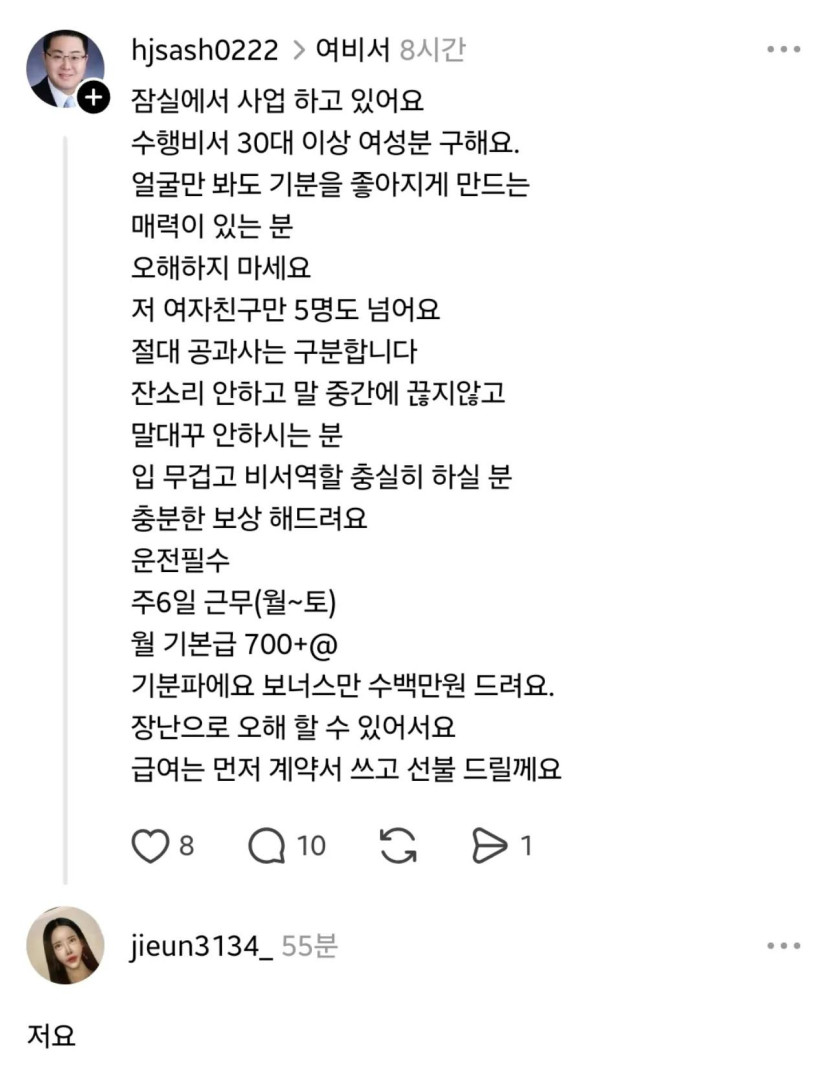The width and height of the screenshot is (835, 1067).
Task: Follow hjsash0222 via the plus badge
Action: coord(93,99)
